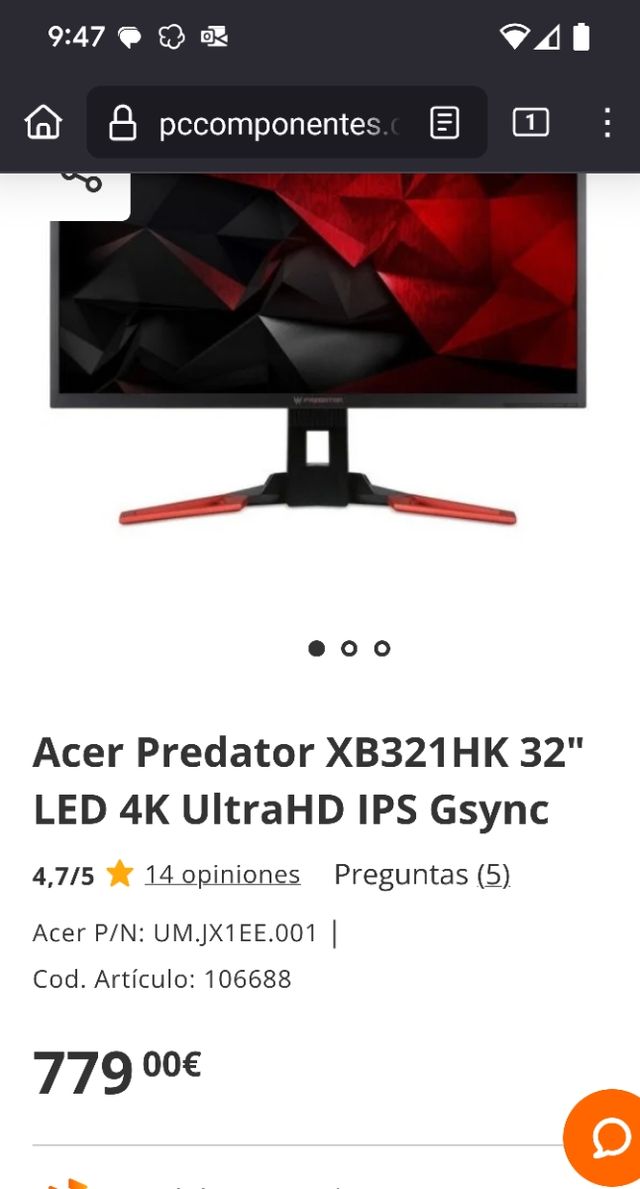Viewport: 640px width, 1189px height.
Task: Open the browser tab switcher
Action: tap(530, 123)
